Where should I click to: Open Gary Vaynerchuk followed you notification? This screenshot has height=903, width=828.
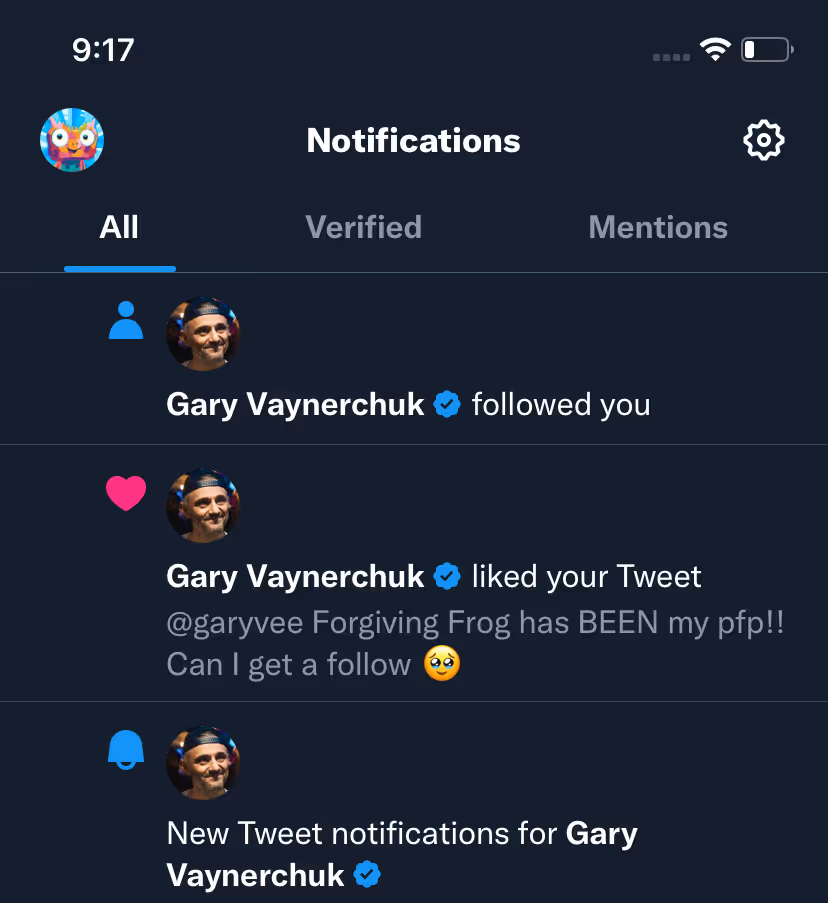point(414,359)
